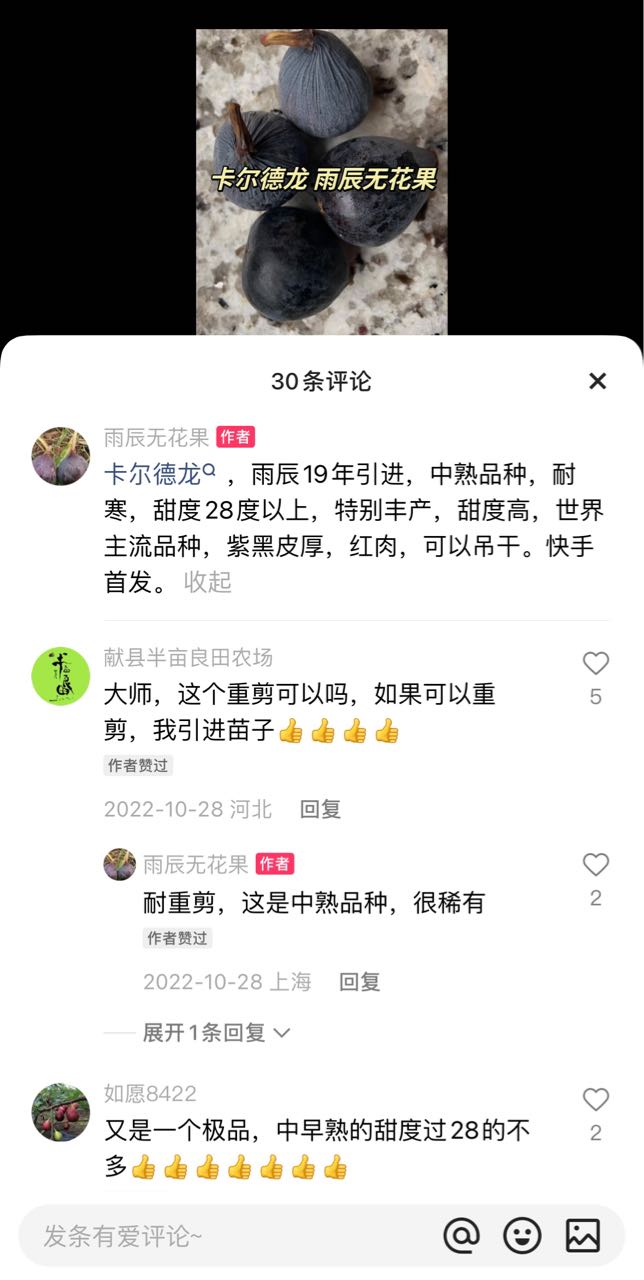Close the comments panel
The image size is (644, 1280).
(x=597, y=381)
